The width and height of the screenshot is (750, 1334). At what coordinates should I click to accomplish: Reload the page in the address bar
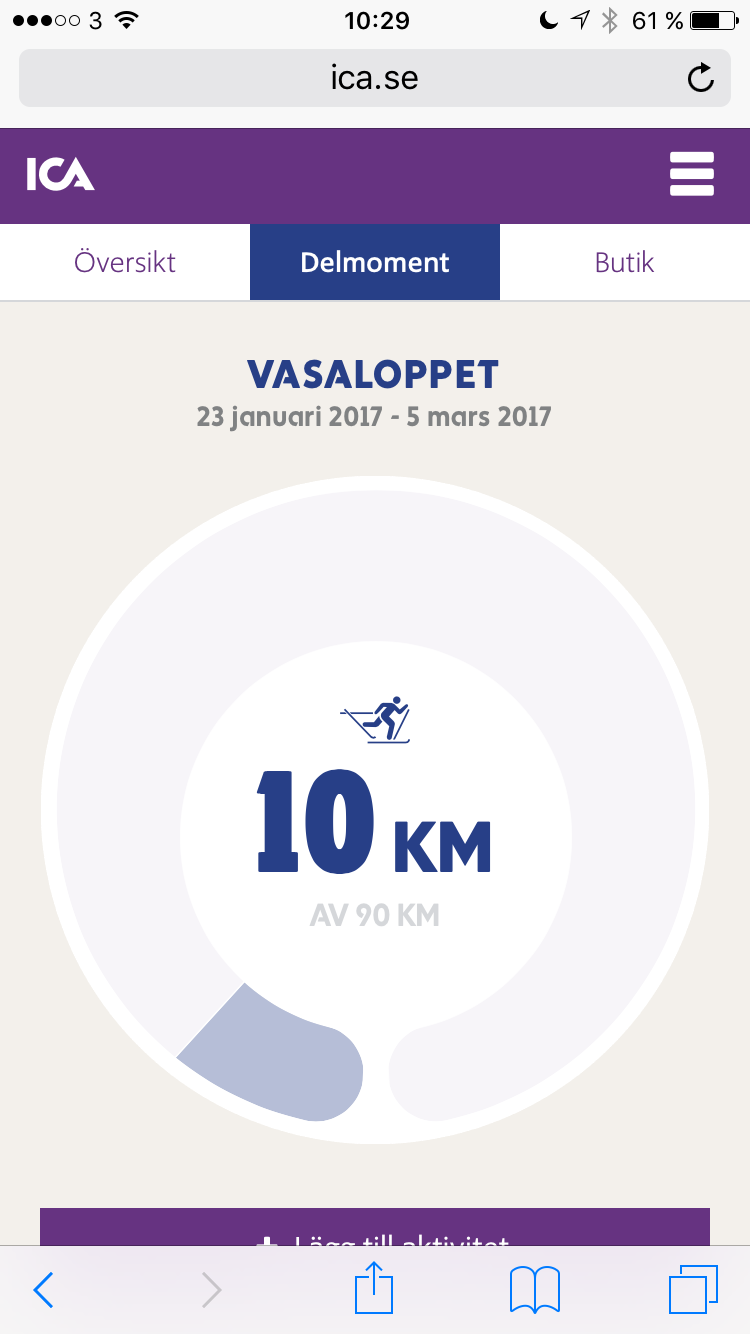pos(701,78)
